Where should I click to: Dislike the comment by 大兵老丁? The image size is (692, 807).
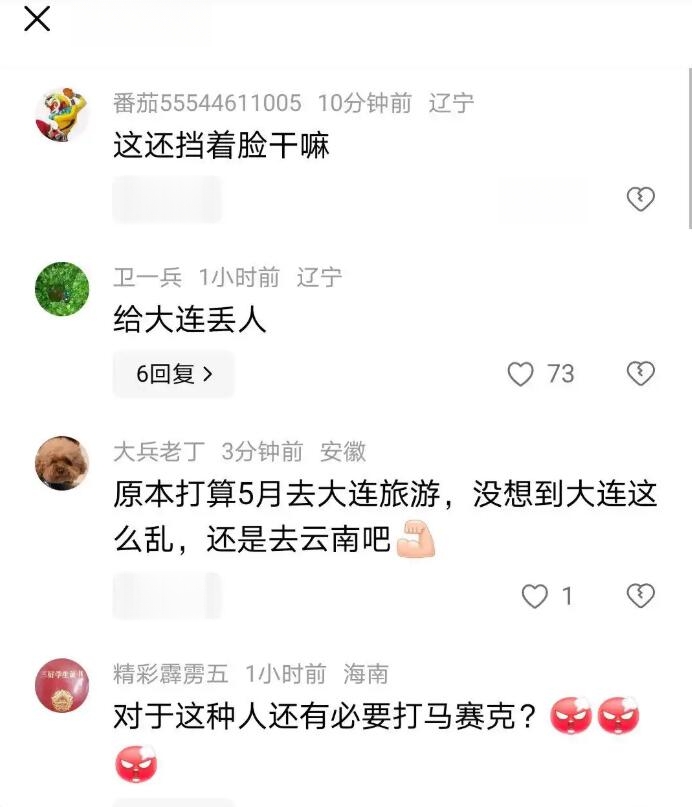point(640,596)
